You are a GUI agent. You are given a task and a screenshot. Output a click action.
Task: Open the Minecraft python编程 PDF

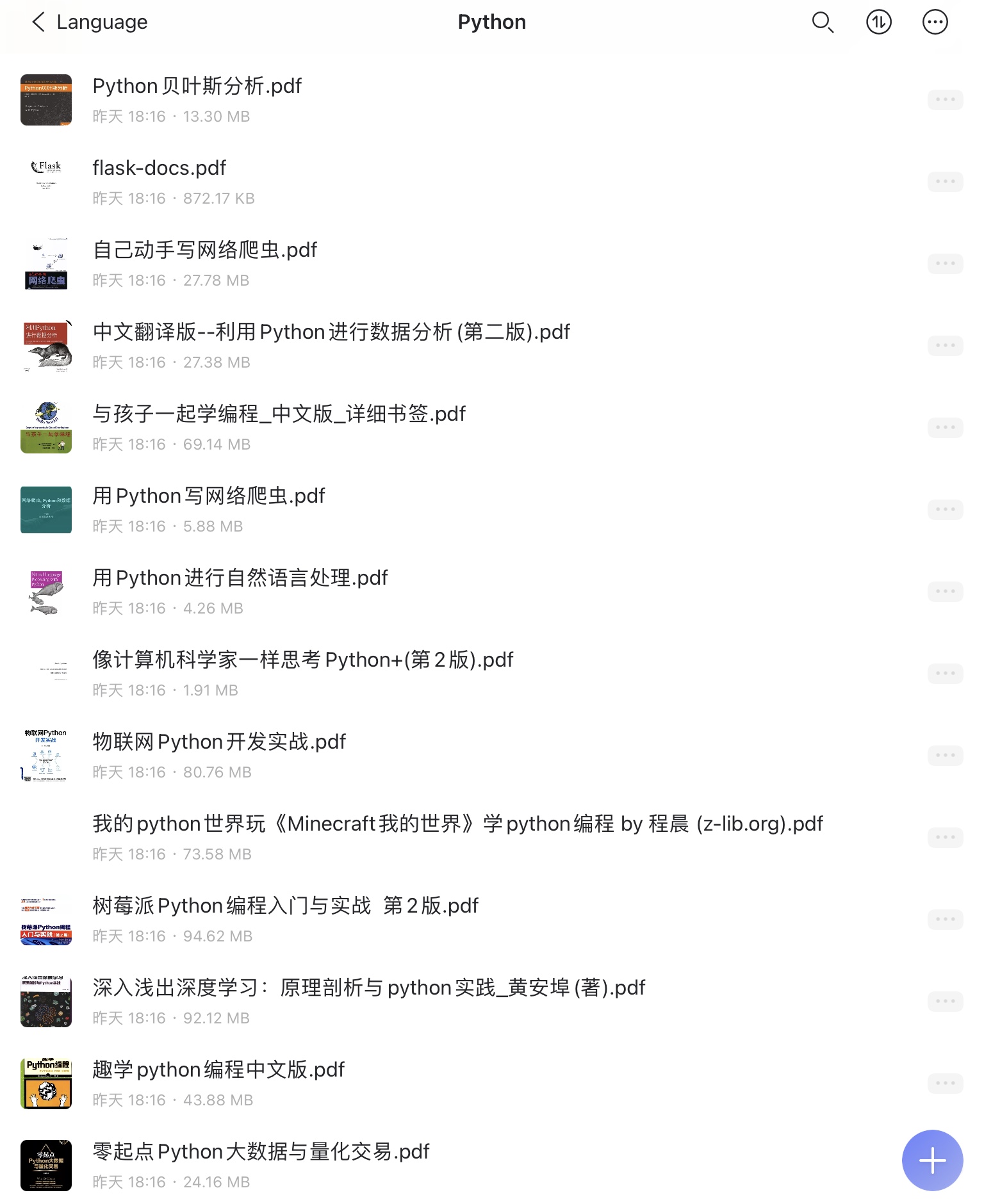coord(457,824)
